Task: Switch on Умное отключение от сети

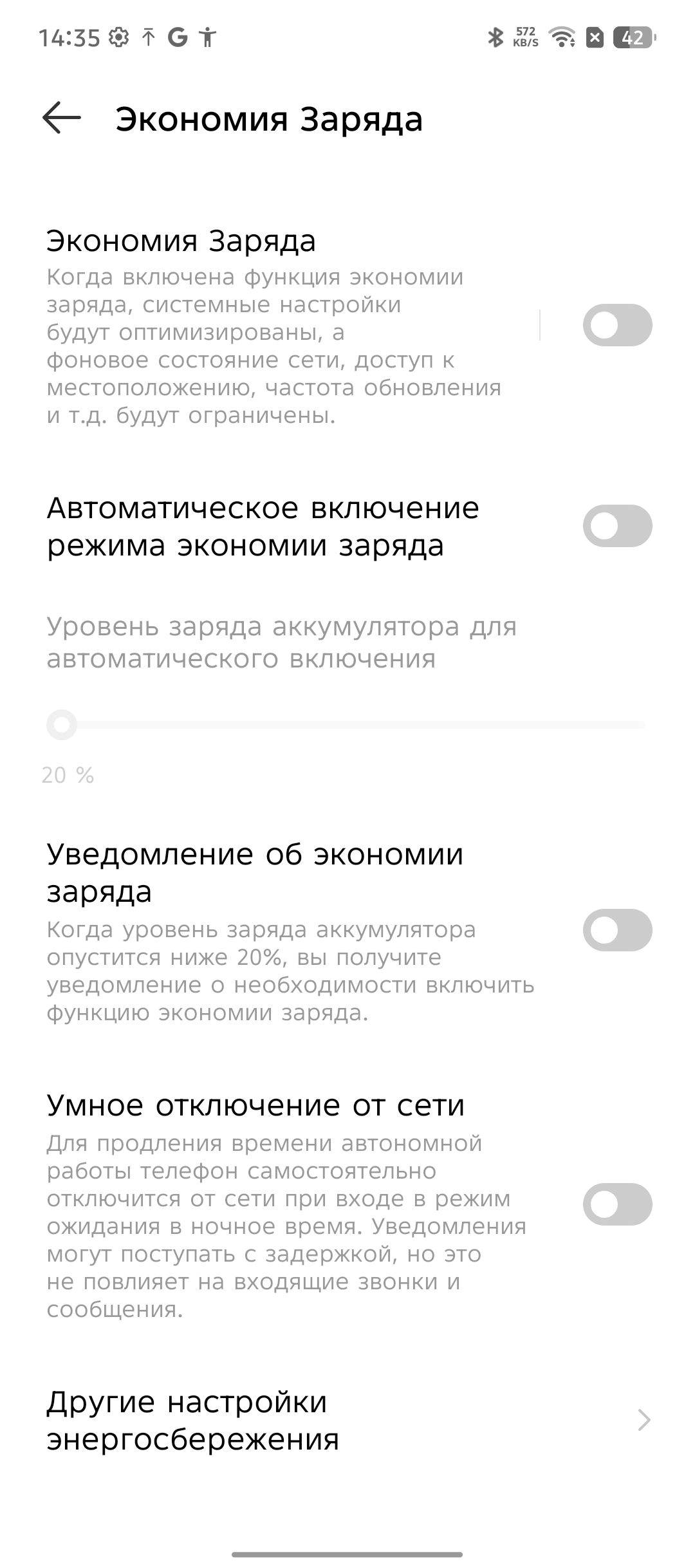Action: click(617, 1204)
